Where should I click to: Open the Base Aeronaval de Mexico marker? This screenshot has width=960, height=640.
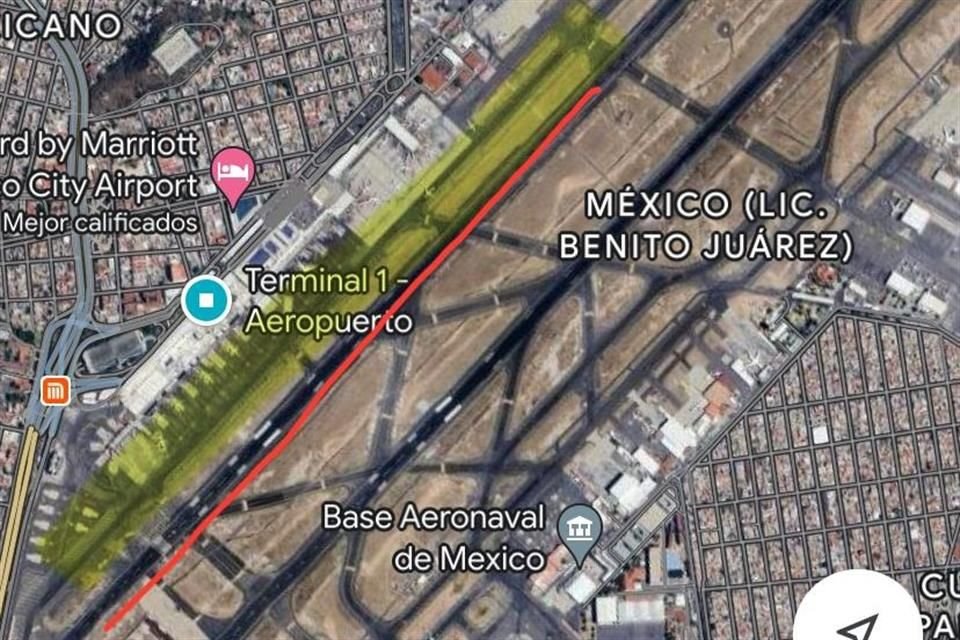(x=580, y=526)
